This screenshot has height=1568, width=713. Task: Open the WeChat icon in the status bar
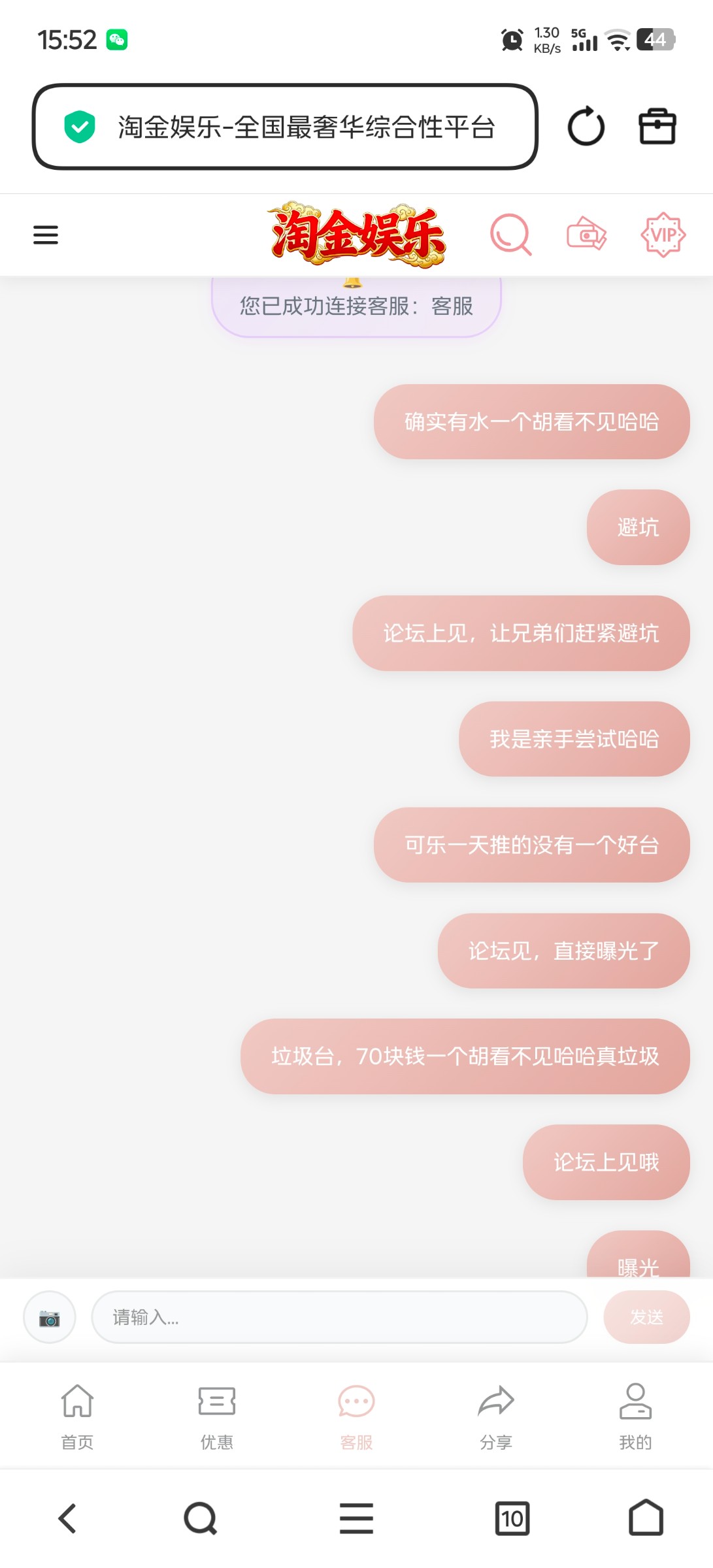pyautogui.click(x=116, y=41)
